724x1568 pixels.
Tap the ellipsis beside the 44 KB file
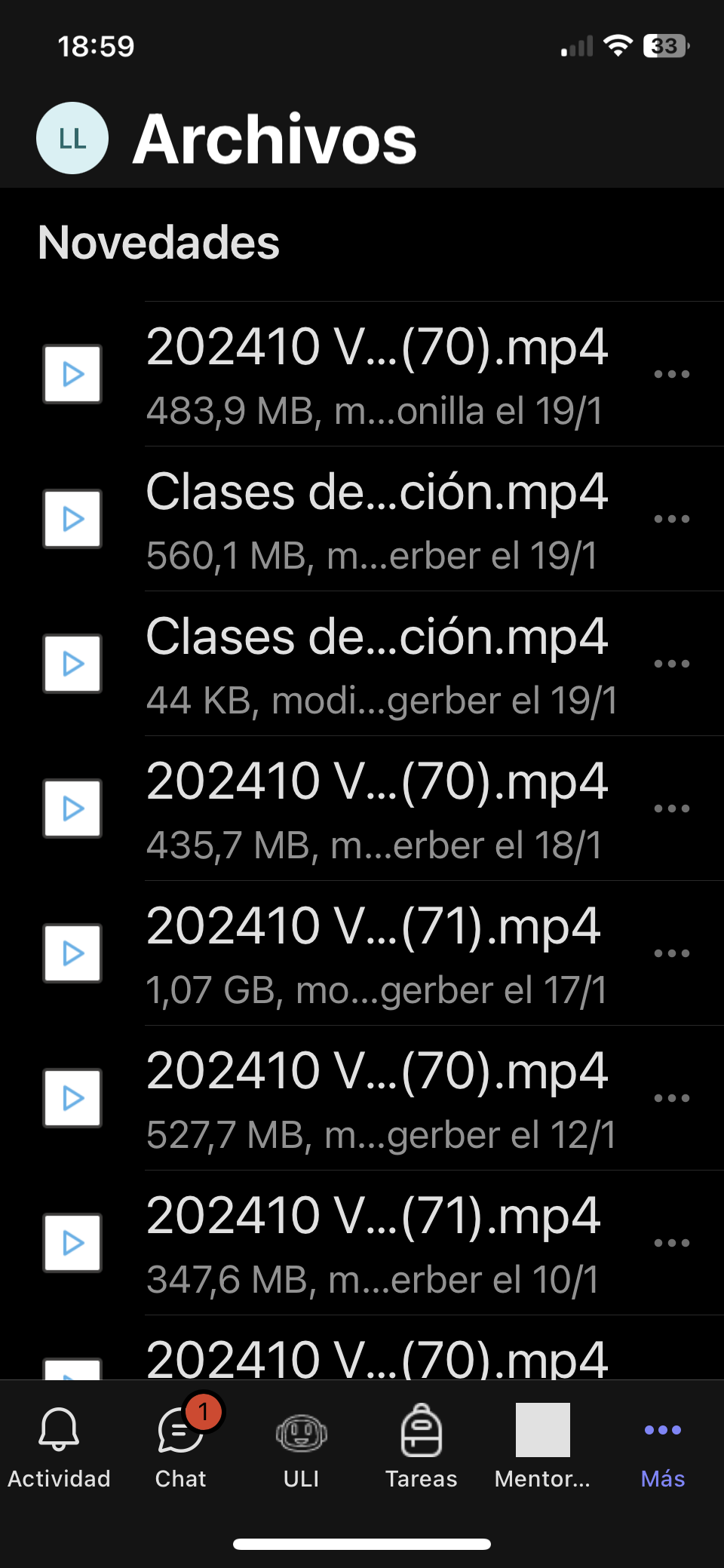pos(671,664)
